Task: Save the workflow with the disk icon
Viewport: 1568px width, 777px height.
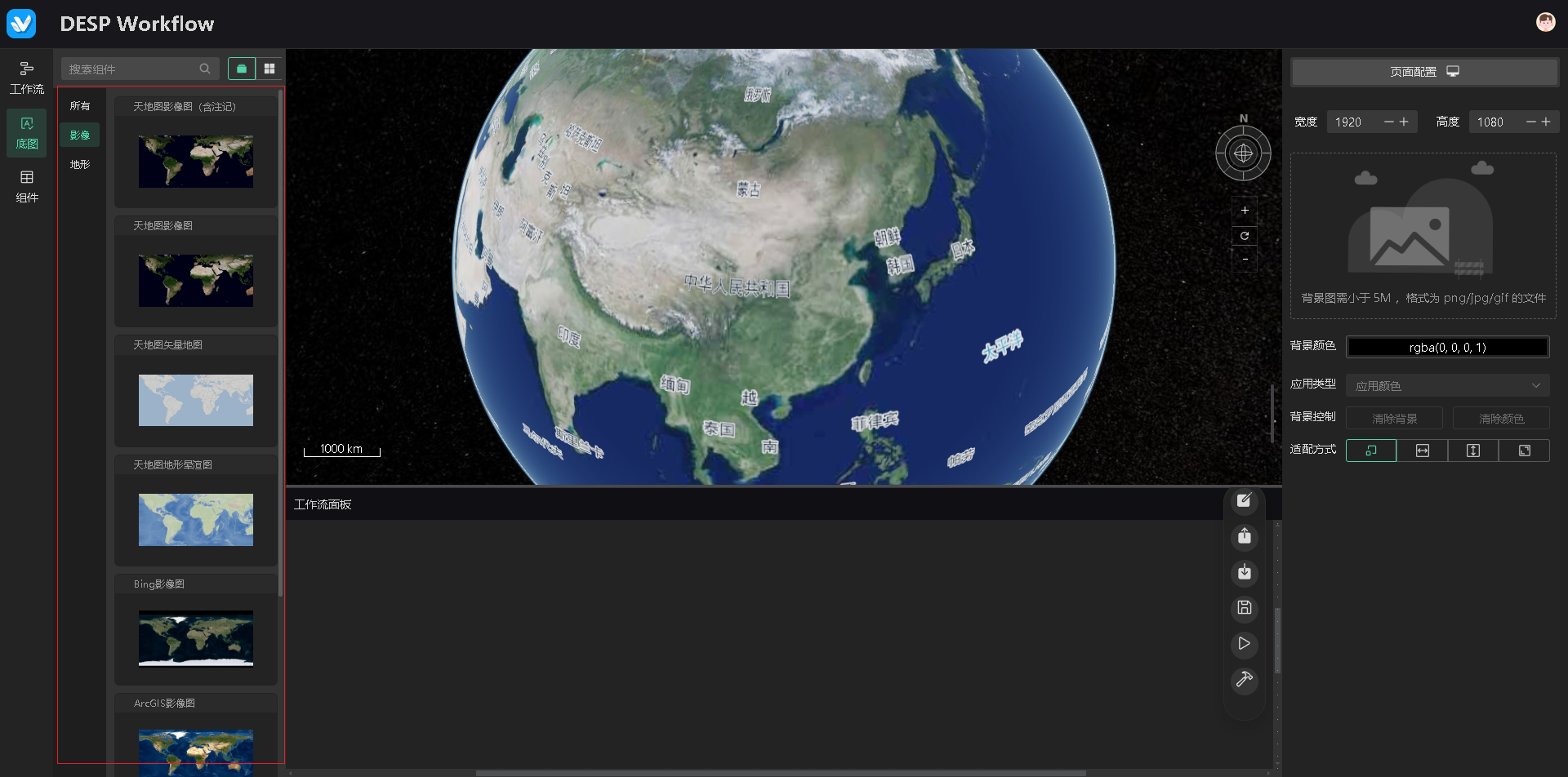Action: tap(1244, 607)
